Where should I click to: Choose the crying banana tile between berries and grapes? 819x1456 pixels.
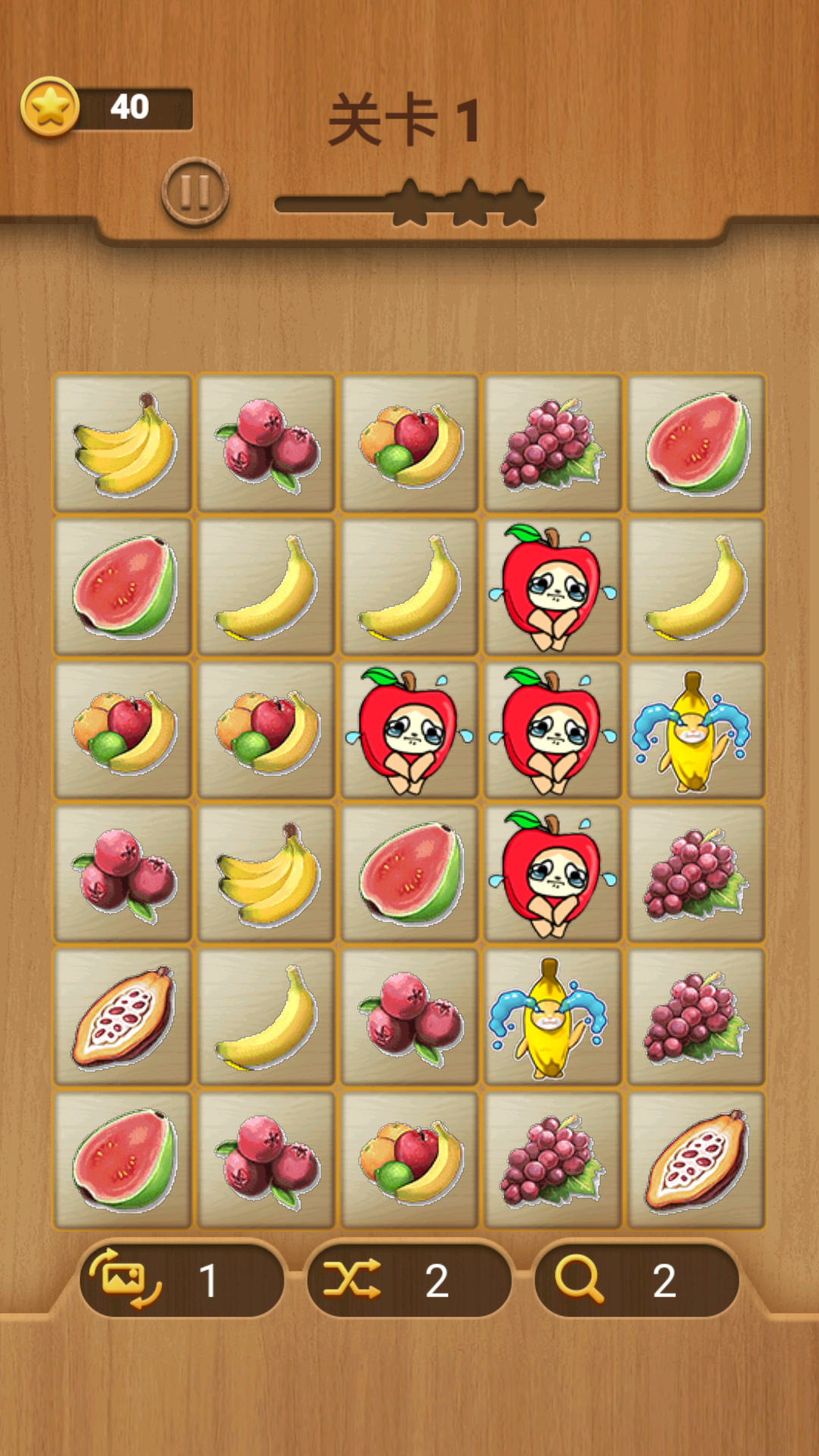(x=553, y=1016)
